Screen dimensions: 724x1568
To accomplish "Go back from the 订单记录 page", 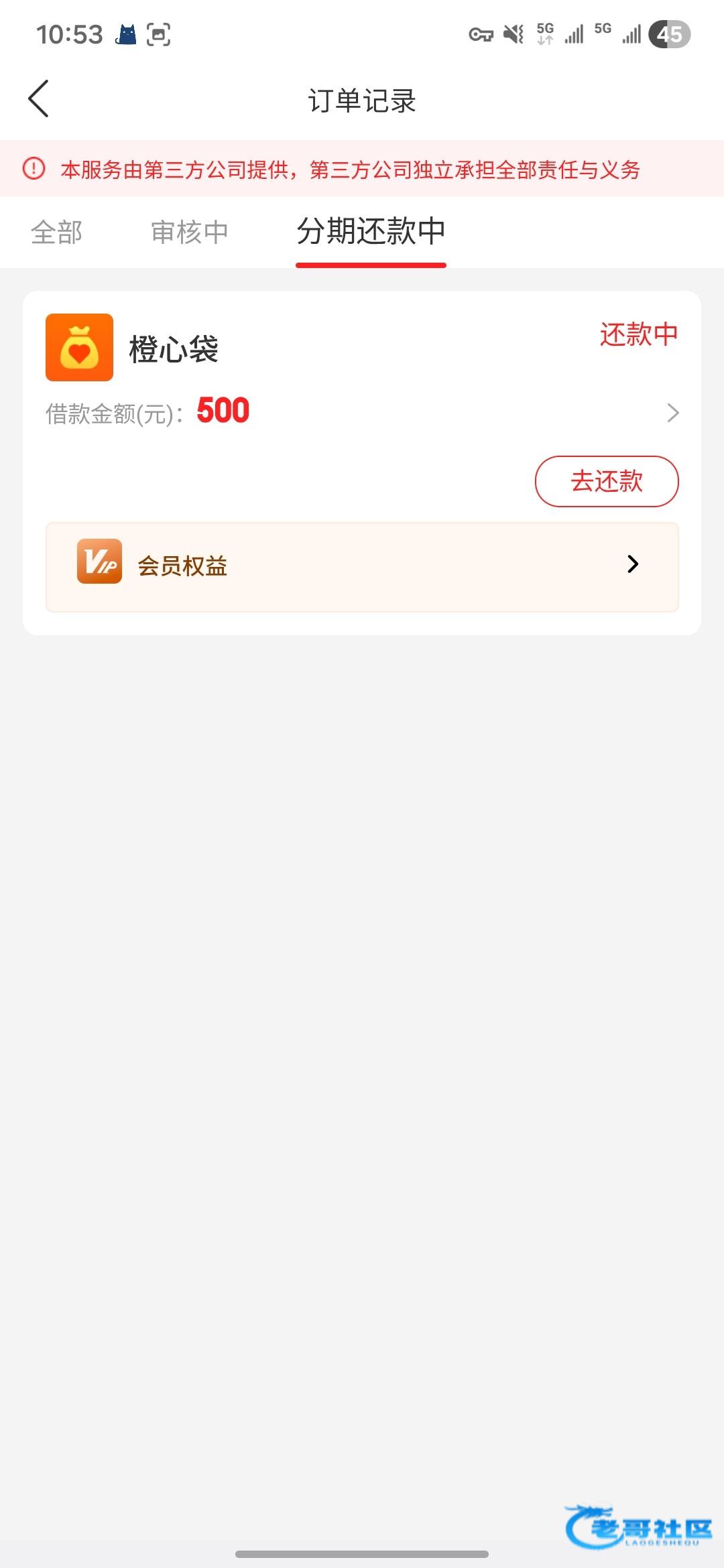I will pyautogui.click(x=39, y=99).
